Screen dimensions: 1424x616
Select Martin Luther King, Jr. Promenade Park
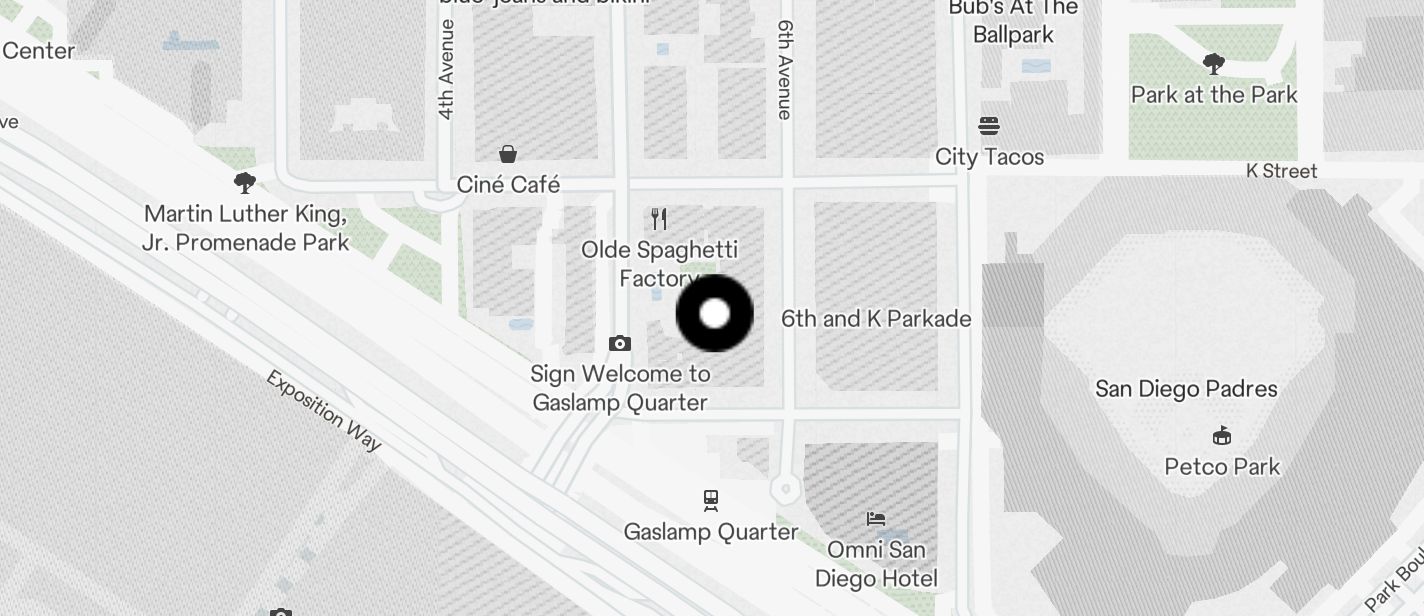pyautogui.click(x=245, y=183)
